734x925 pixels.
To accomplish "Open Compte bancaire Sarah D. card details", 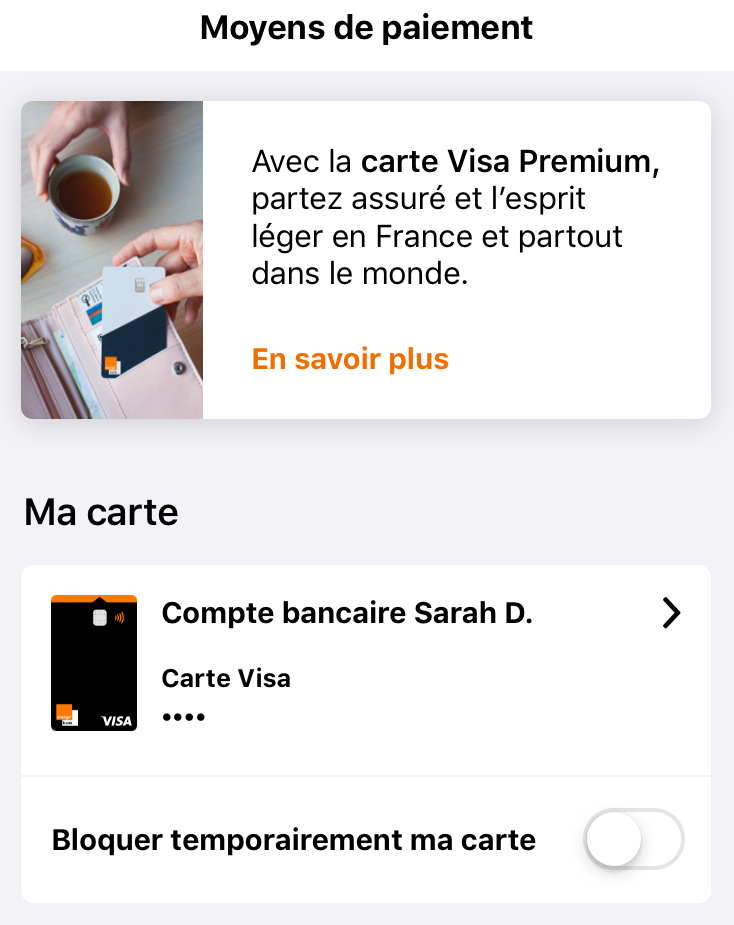I will (671, 614).
